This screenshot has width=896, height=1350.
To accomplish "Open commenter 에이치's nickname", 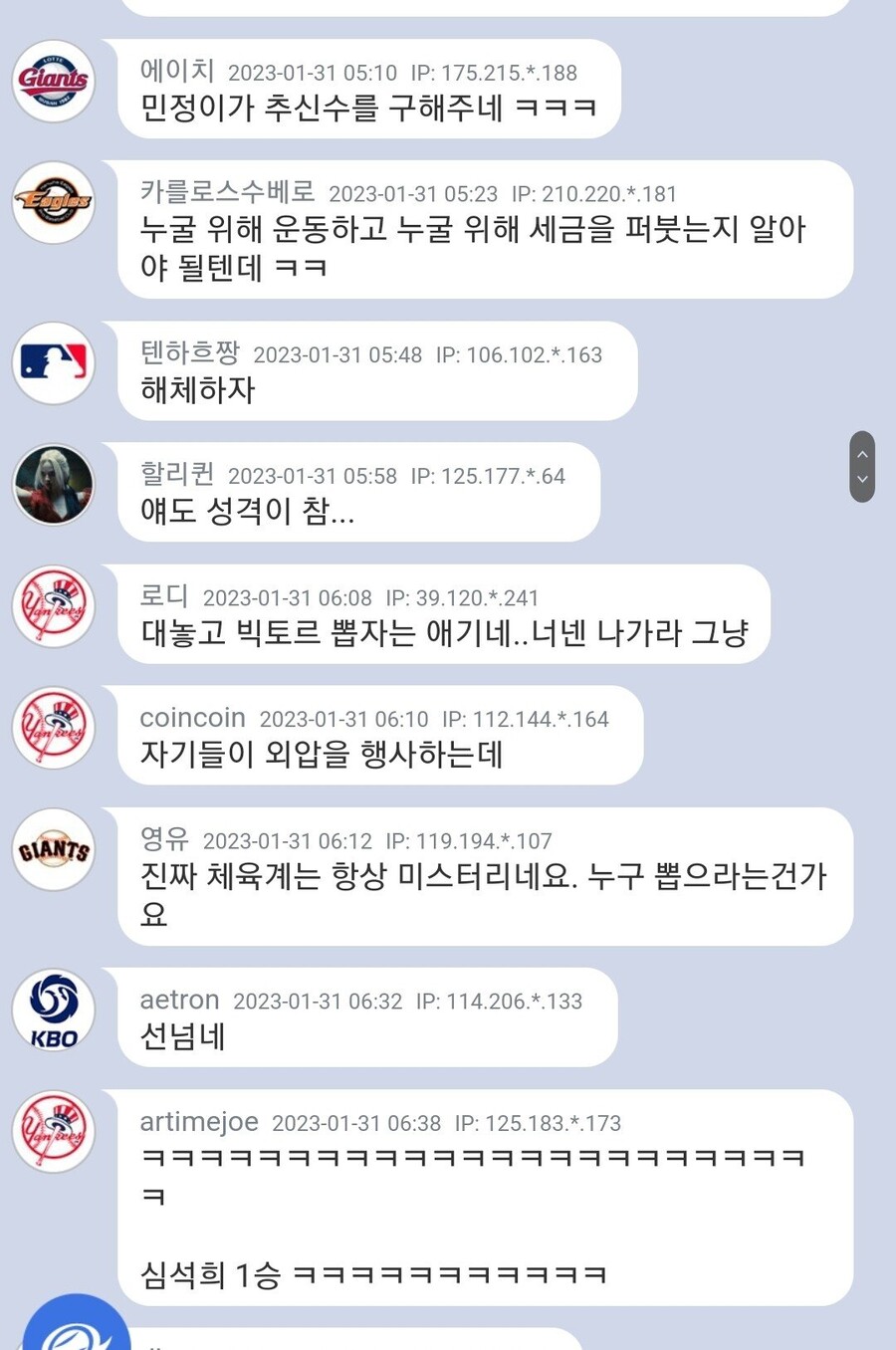I will pos(177,71).
